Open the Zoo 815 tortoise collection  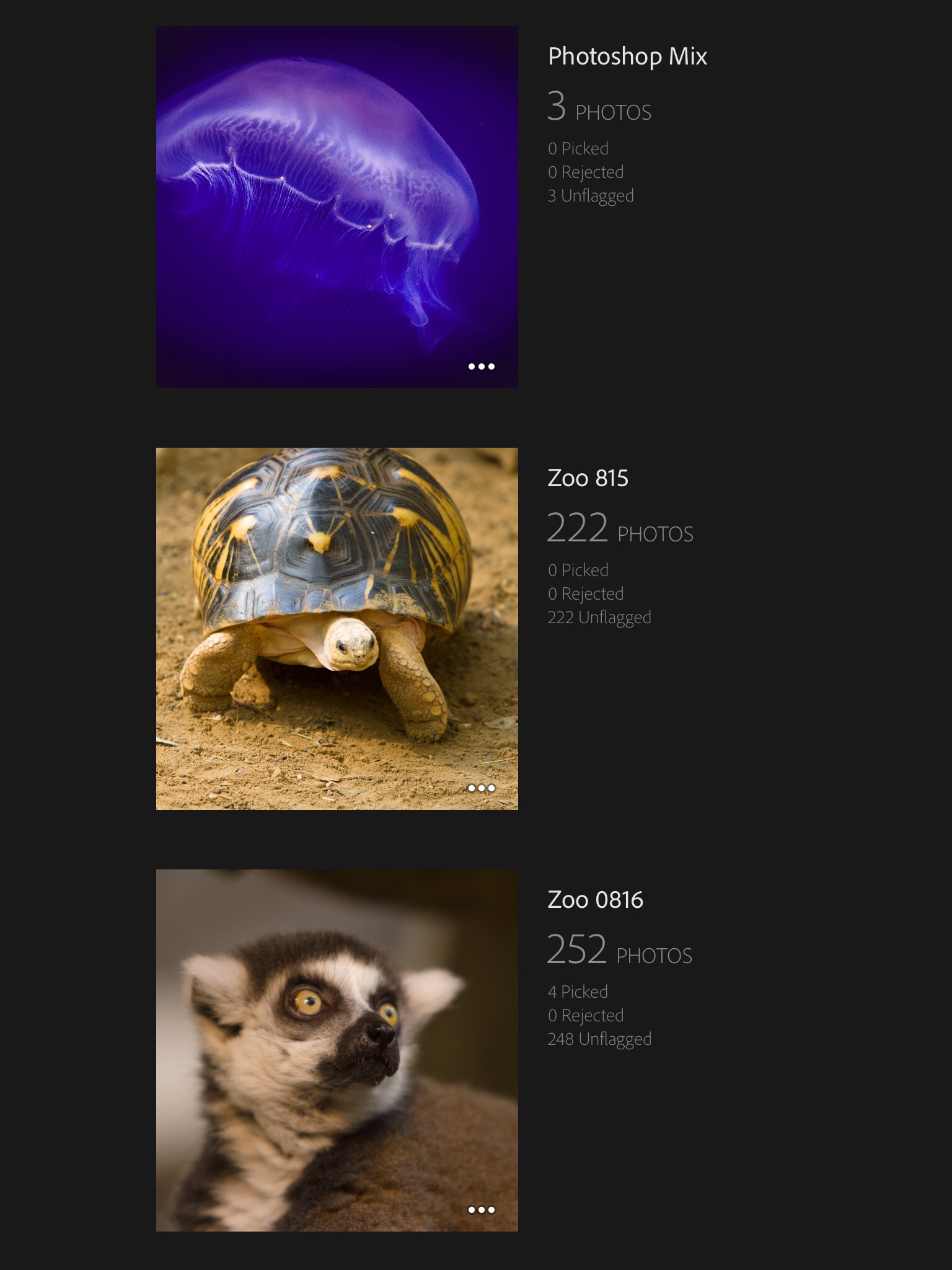(x=337, y=628)
